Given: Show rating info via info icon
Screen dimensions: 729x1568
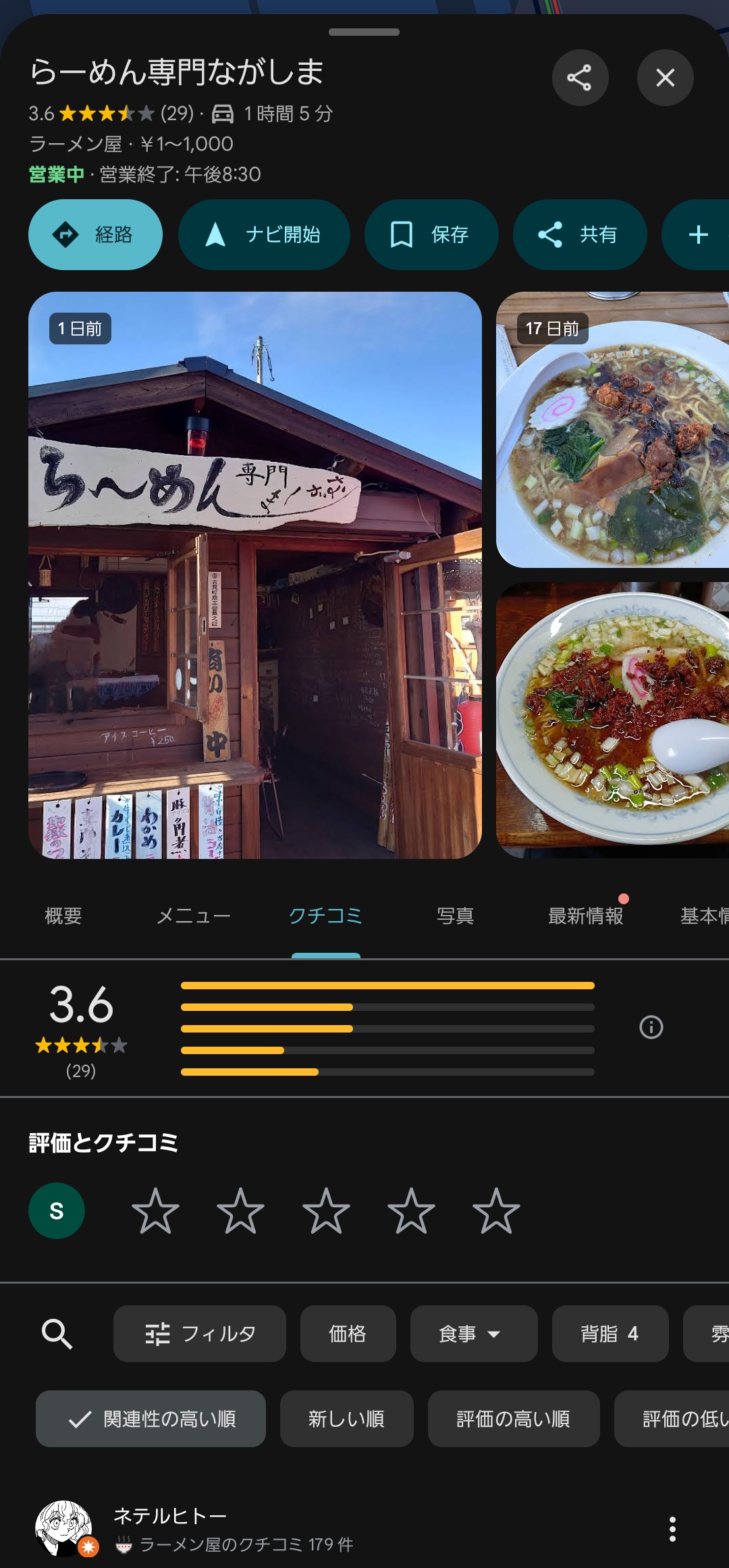Looking at the screenshot, I should pos(651,1027).
